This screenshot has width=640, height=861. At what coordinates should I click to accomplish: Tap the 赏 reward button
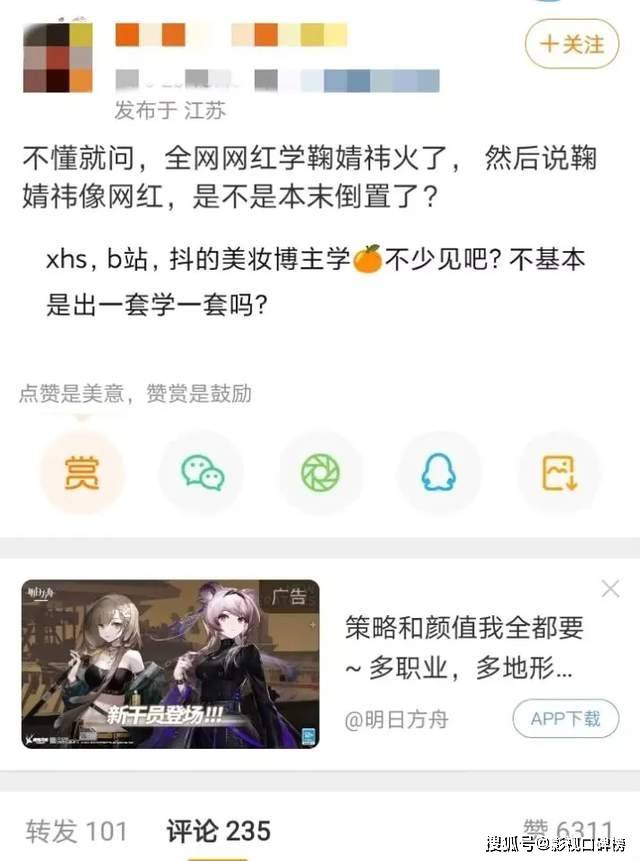point(82,472)
